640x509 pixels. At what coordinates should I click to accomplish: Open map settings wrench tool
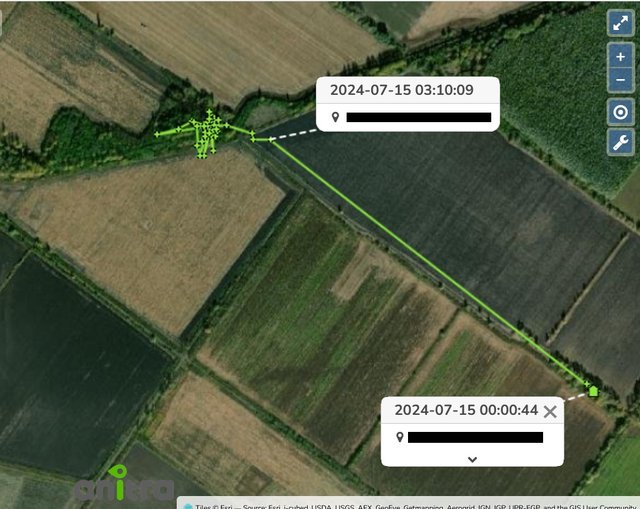621,142
